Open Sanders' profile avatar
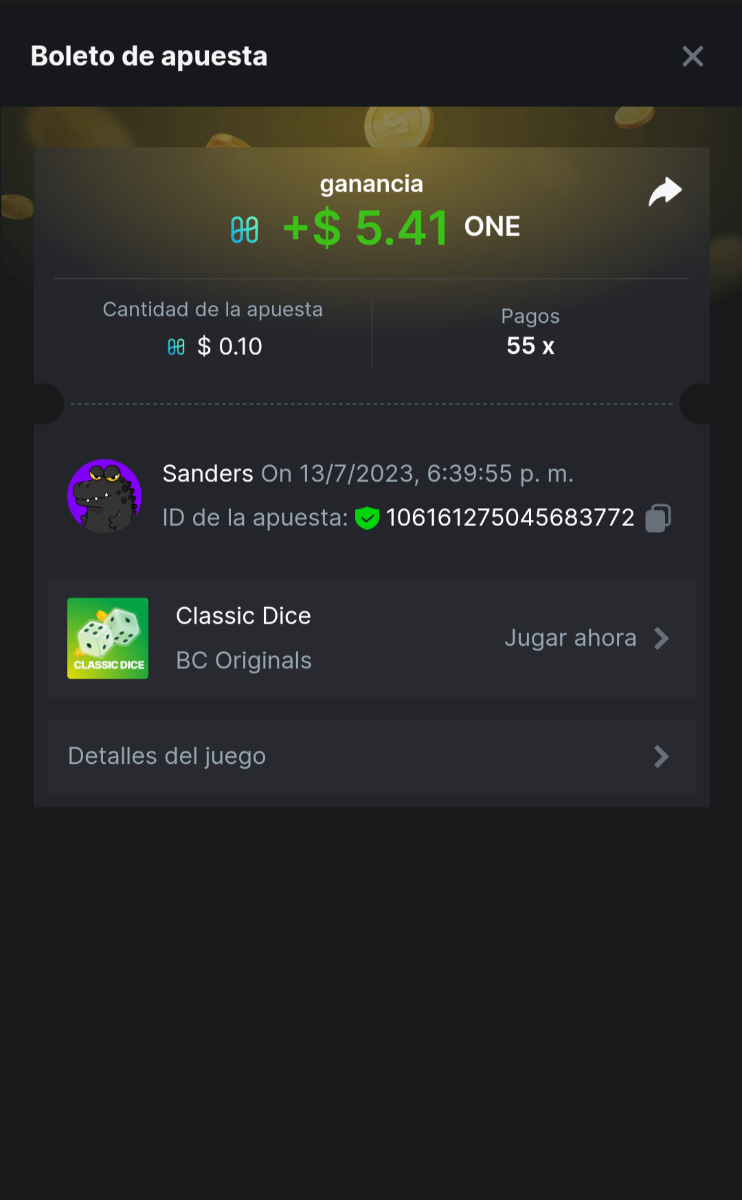This screenshot has width=742, height=1200. click(x=104, y=496)
